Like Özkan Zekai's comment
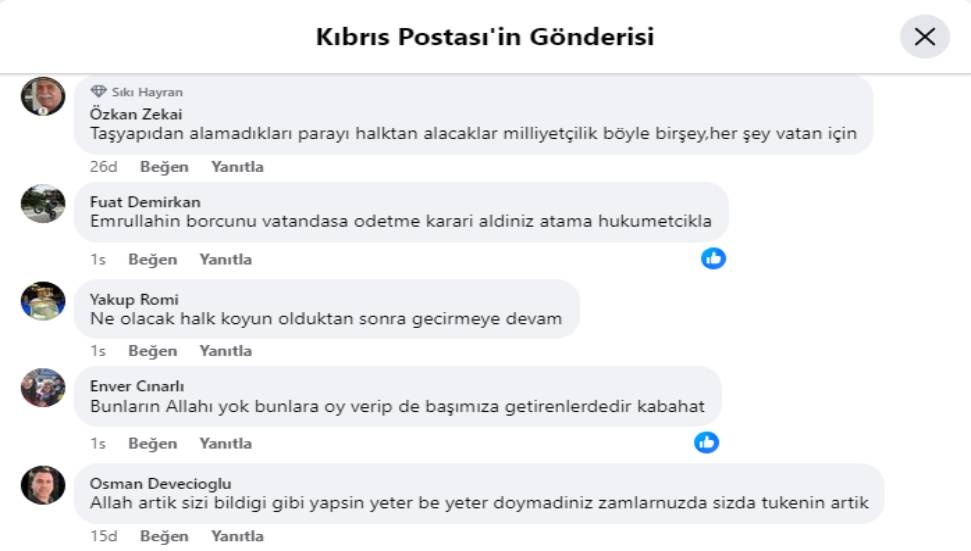Screen dimensions: 971x551 (163, 167)
